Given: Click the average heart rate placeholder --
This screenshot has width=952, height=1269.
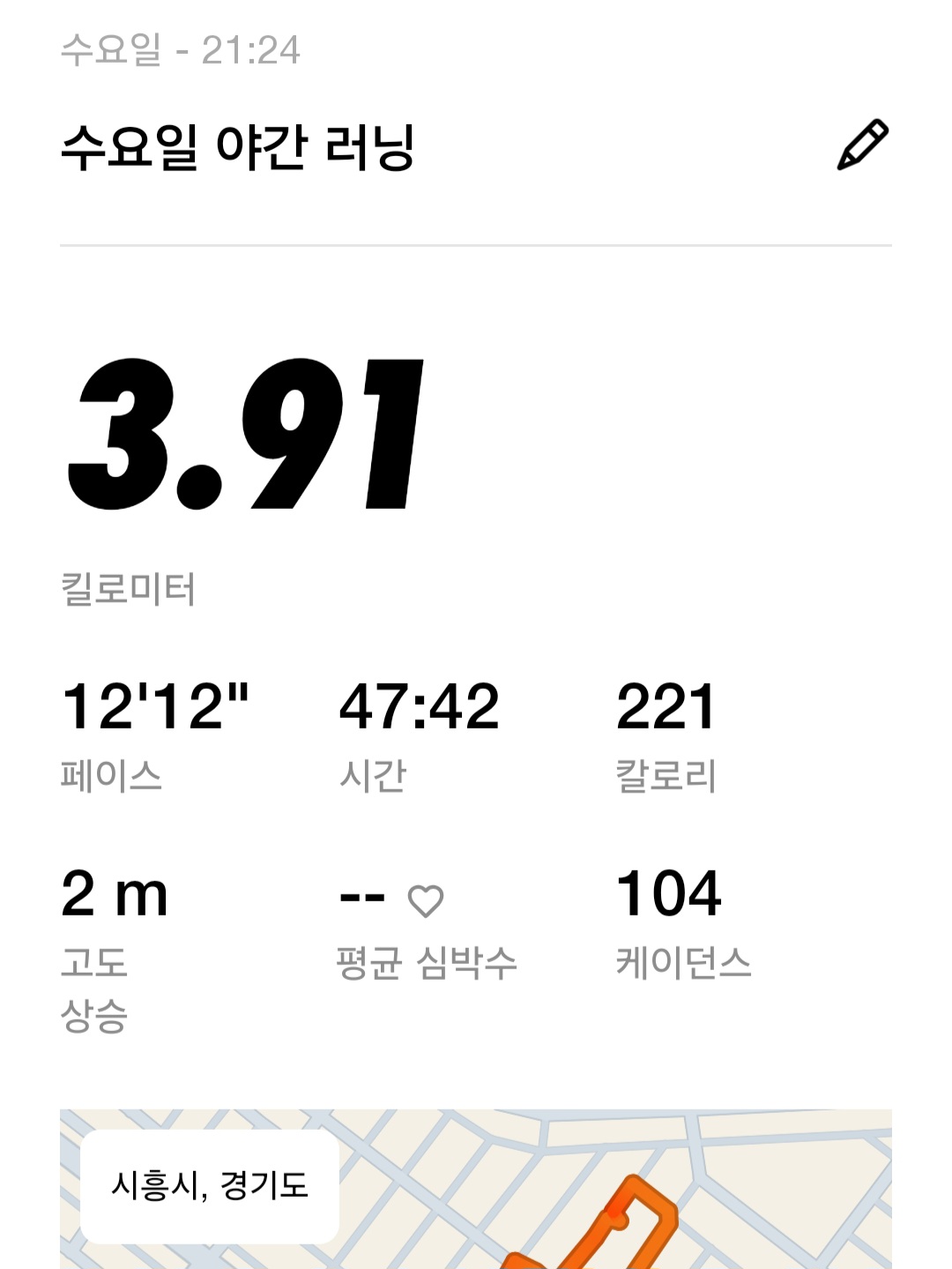Looking at the screenshot, I should click(361, 898).
